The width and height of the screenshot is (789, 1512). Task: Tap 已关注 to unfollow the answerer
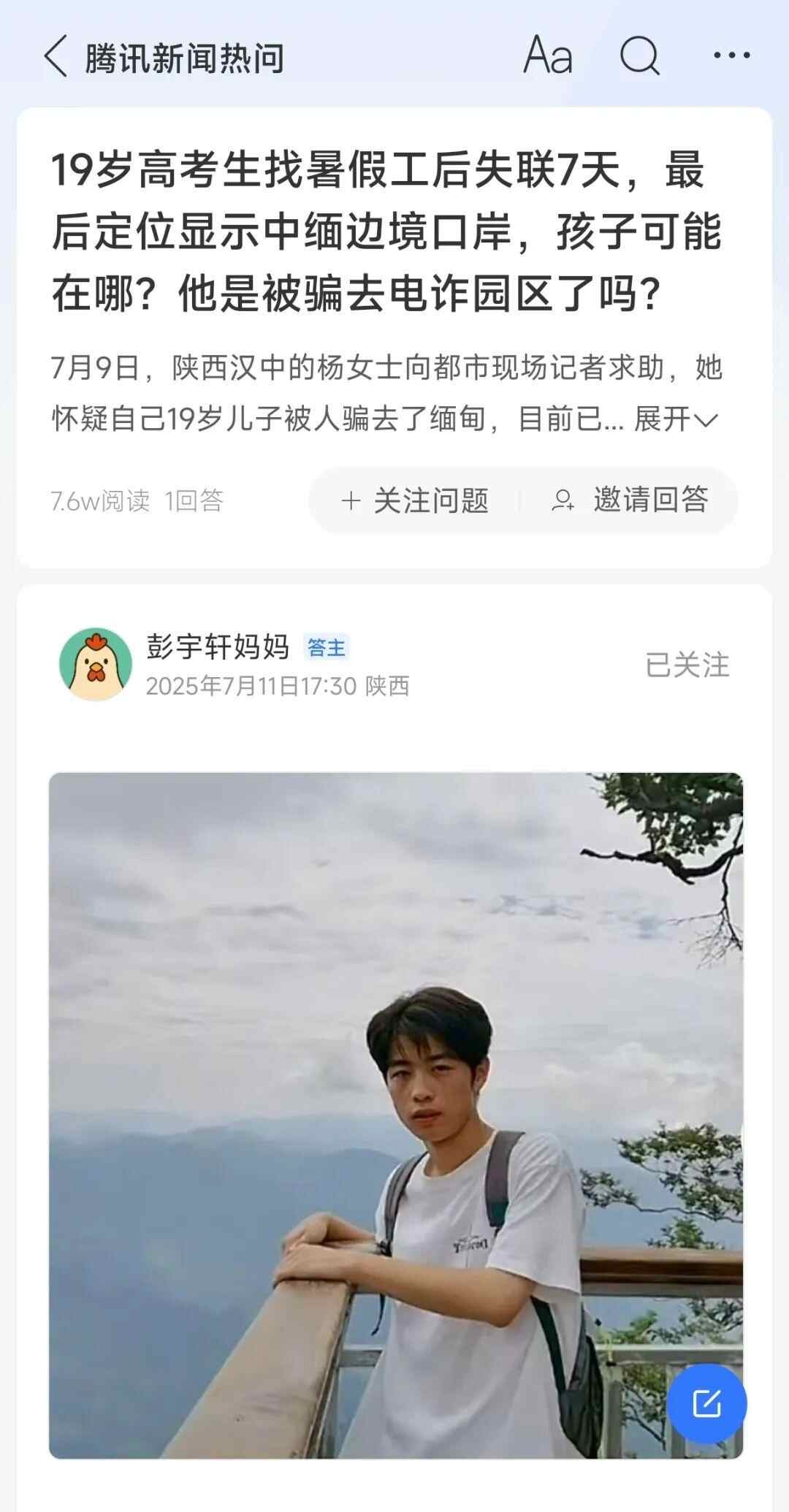pyautogui.click(x=687, y=665)
